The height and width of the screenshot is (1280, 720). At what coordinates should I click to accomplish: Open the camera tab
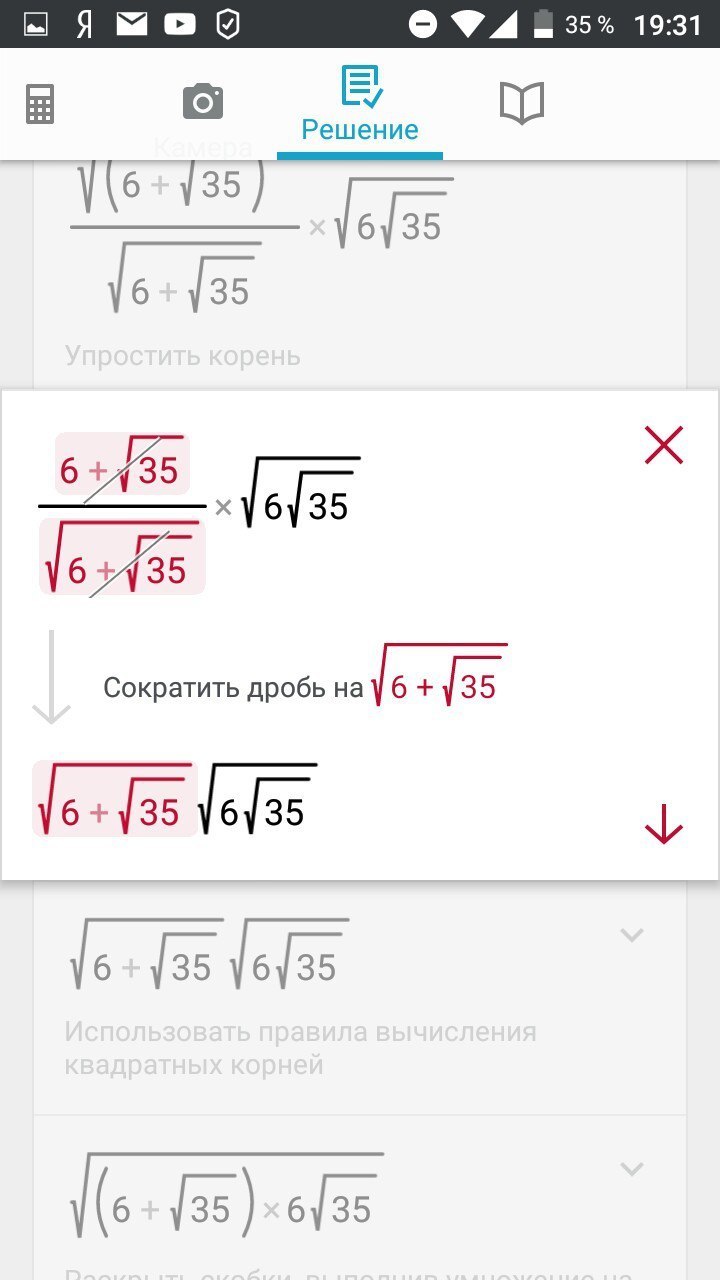(x=203, y=102)
